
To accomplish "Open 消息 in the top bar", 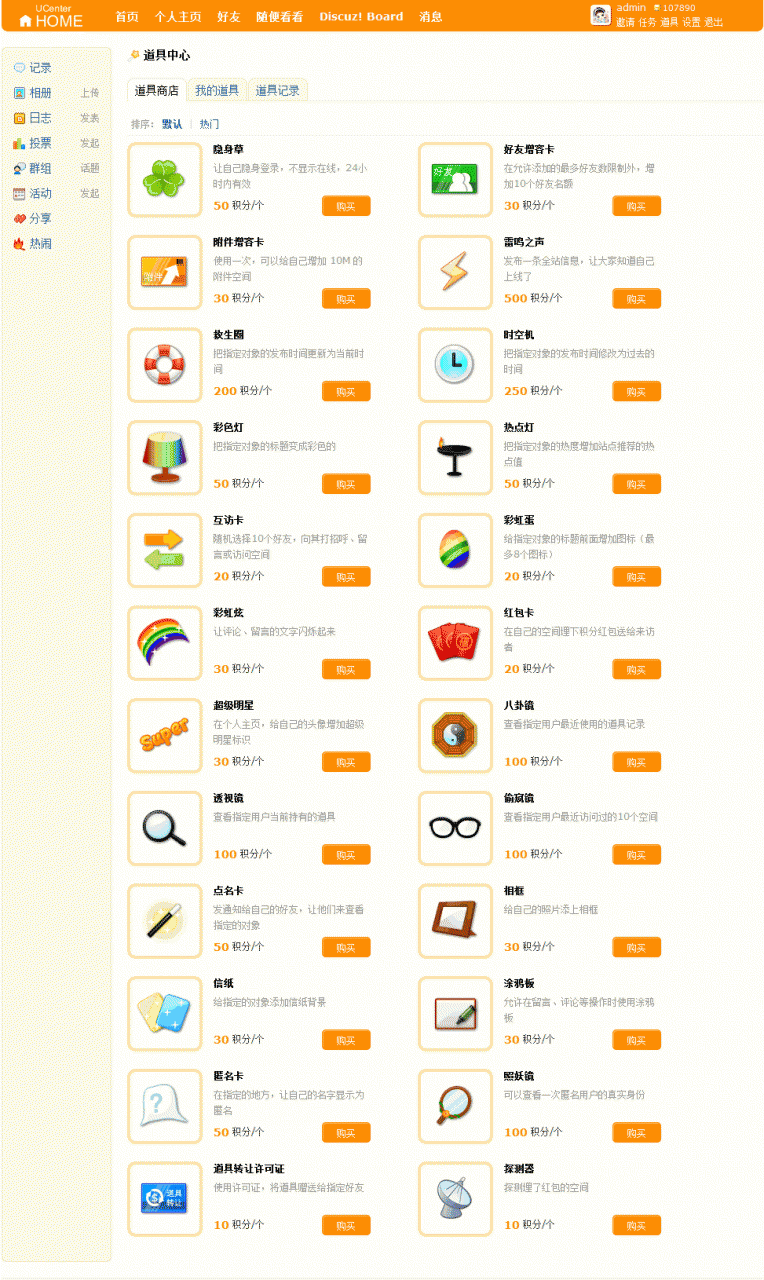I will click(431, 17).
